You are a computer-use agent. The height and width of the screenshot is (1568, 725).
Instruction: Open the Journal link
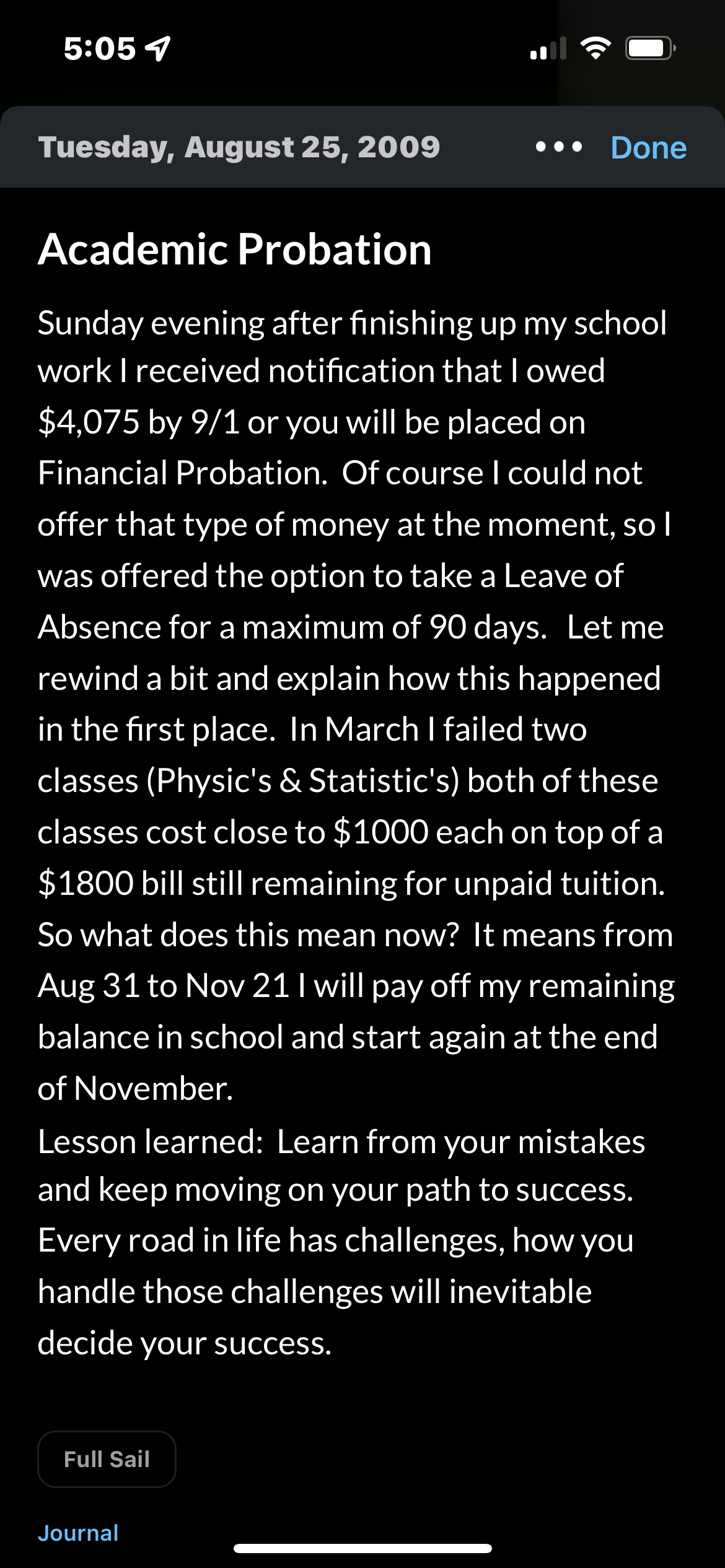78,1533
